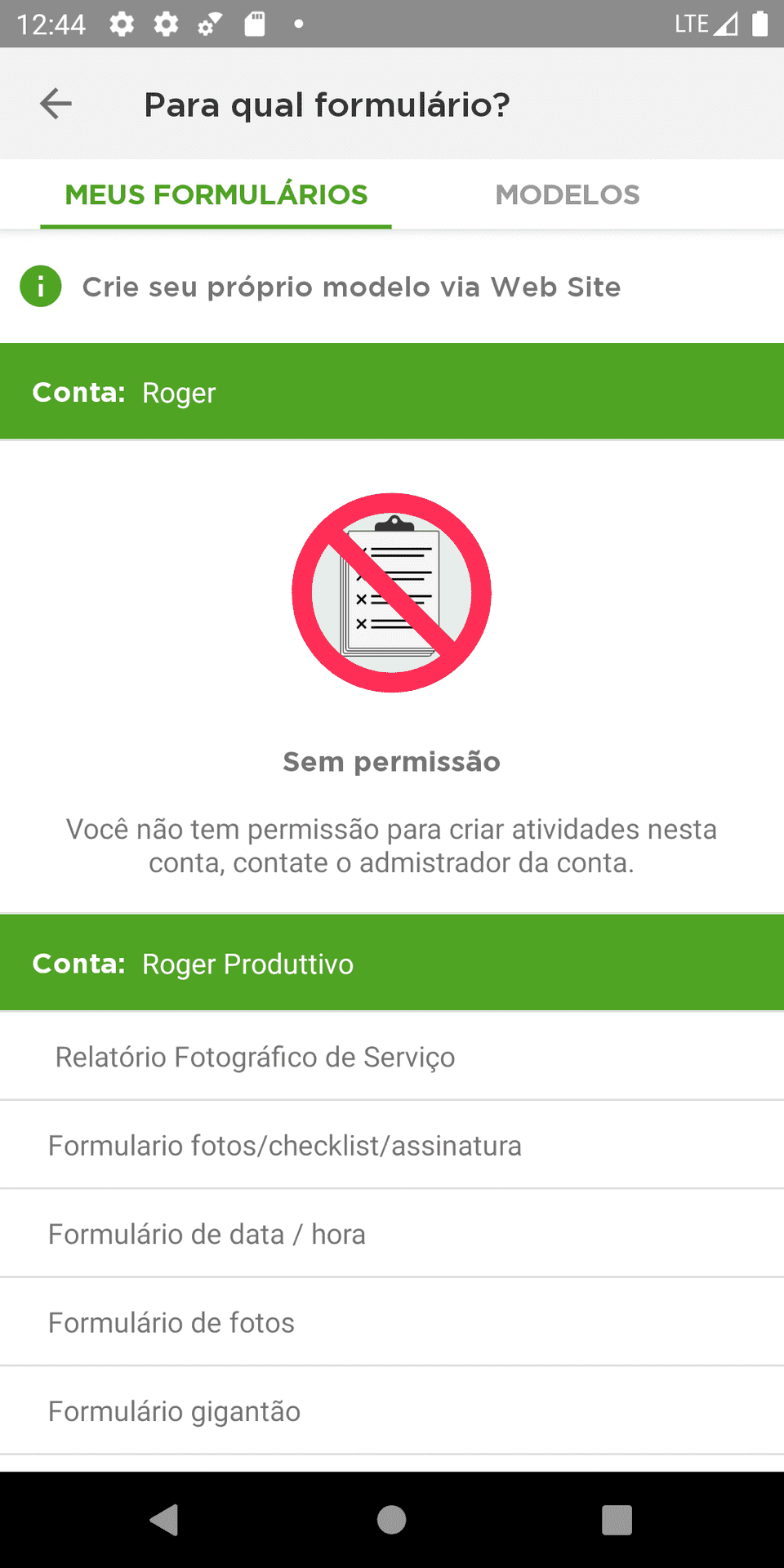Viewport: 784px width, 1568px height.
Task: Select the MEUS FORMULÁRIOS tab
Action: point(216,194)
